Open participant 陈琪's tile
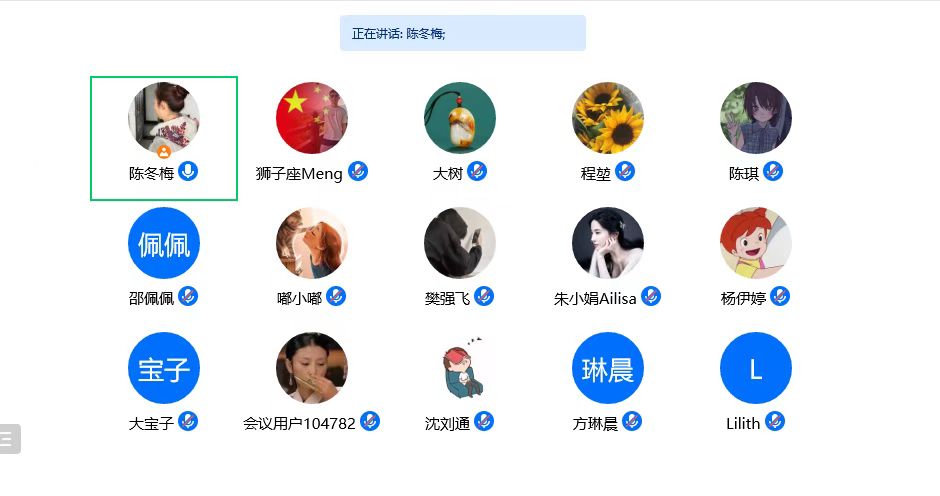This screenshot has height=496, width=940. (756, 118)
